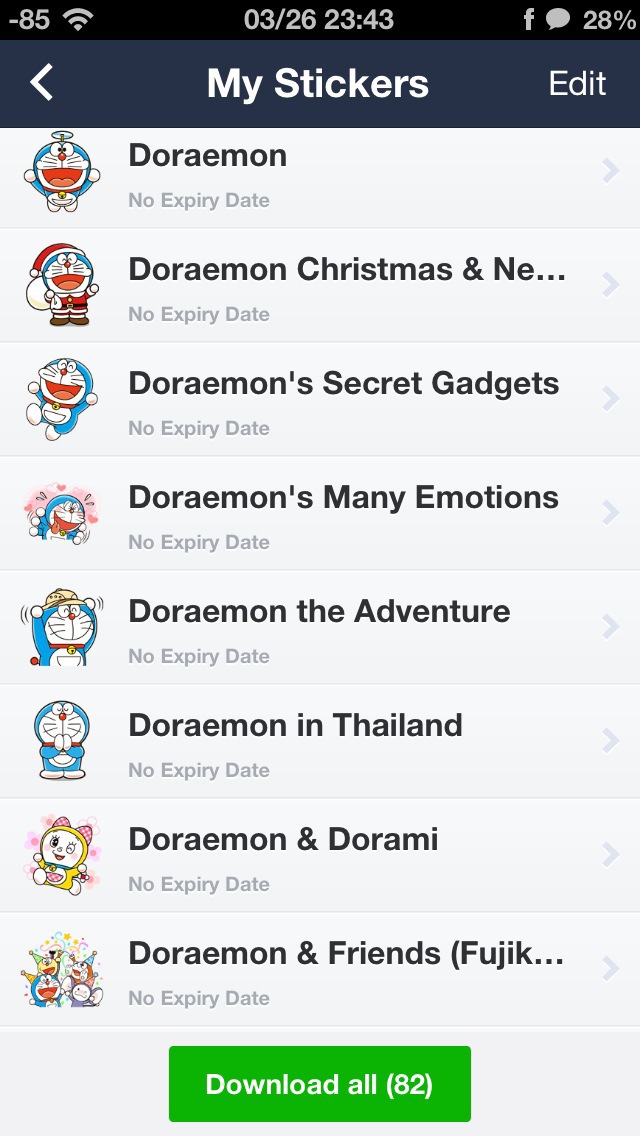The width and height of the screenshot is (640, 1136).
Task: Choose Doraemon in Thailand sticker set
Action: pos(320,742)
